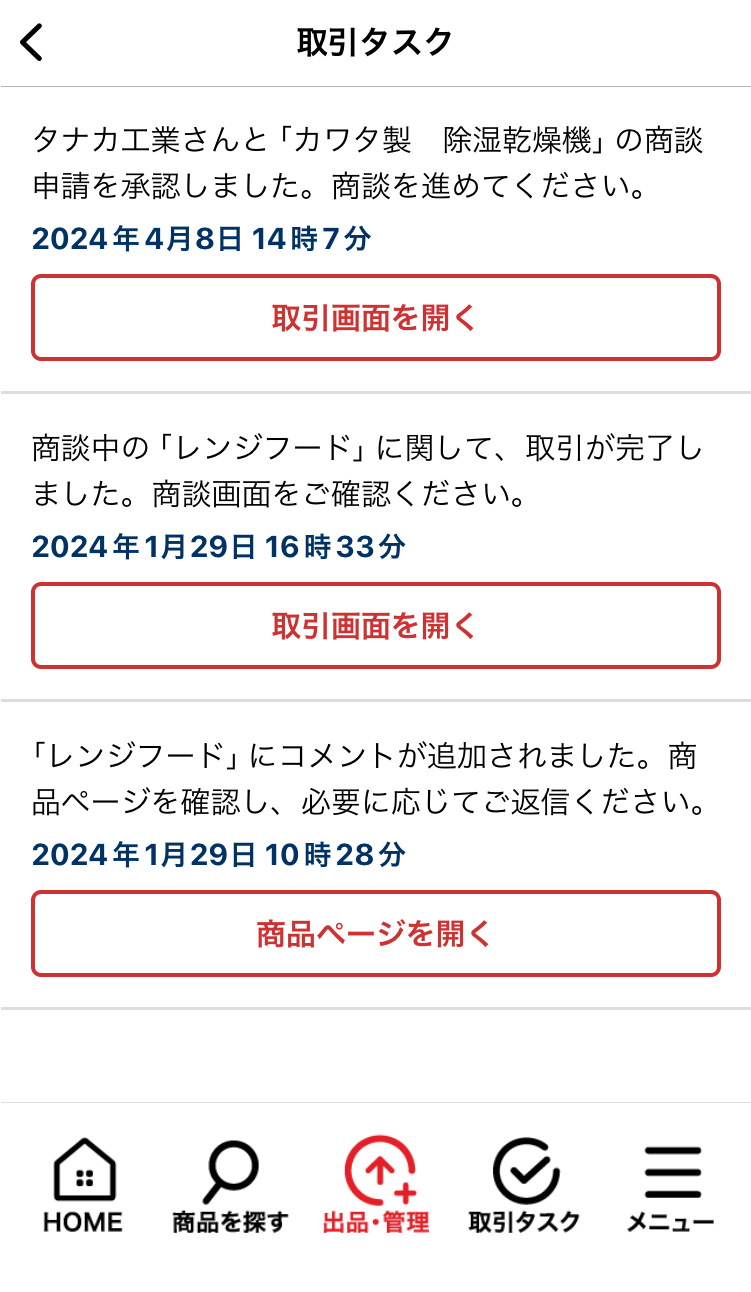Screen dimensions: 751x1292
Task: Tap 商品ページを開く for レンジフード comment
Action: [375, 934]
